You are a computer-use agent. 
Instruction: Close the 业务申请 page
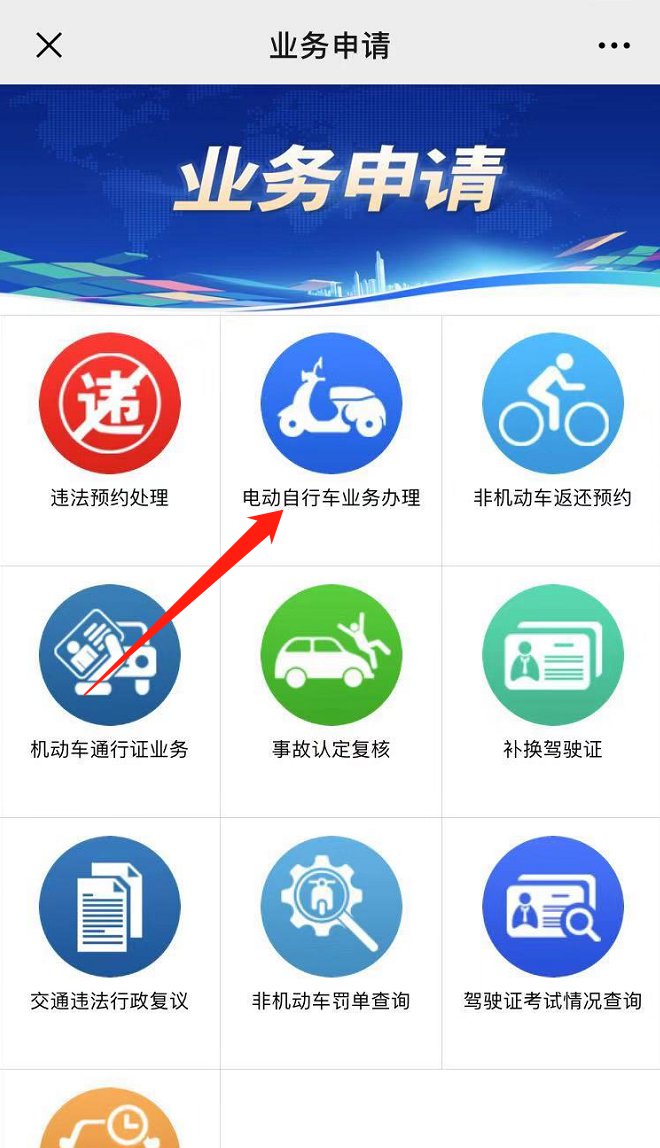pos(49,45)
